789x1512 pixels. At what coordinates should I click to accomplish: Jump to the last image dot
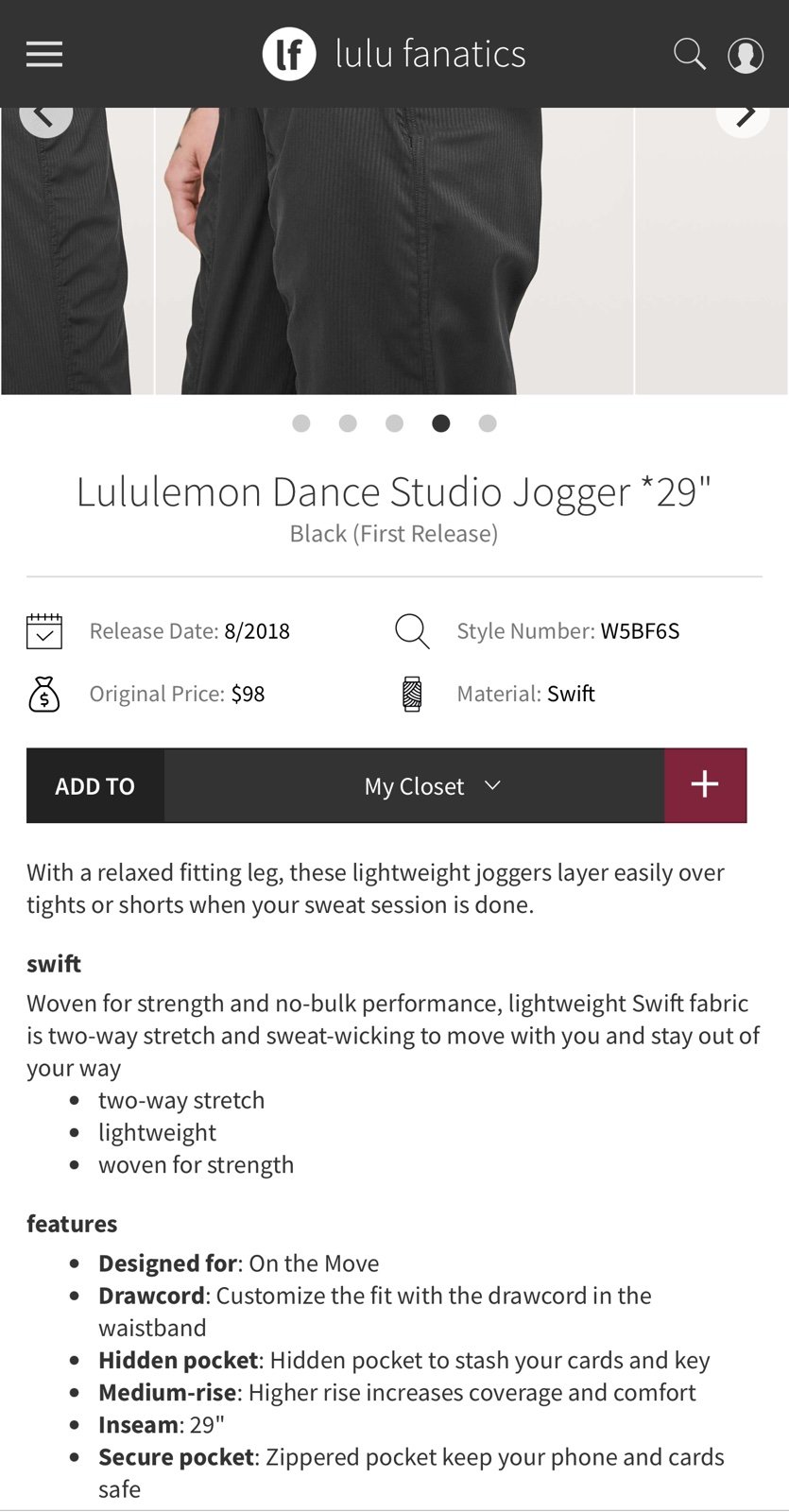488,423
